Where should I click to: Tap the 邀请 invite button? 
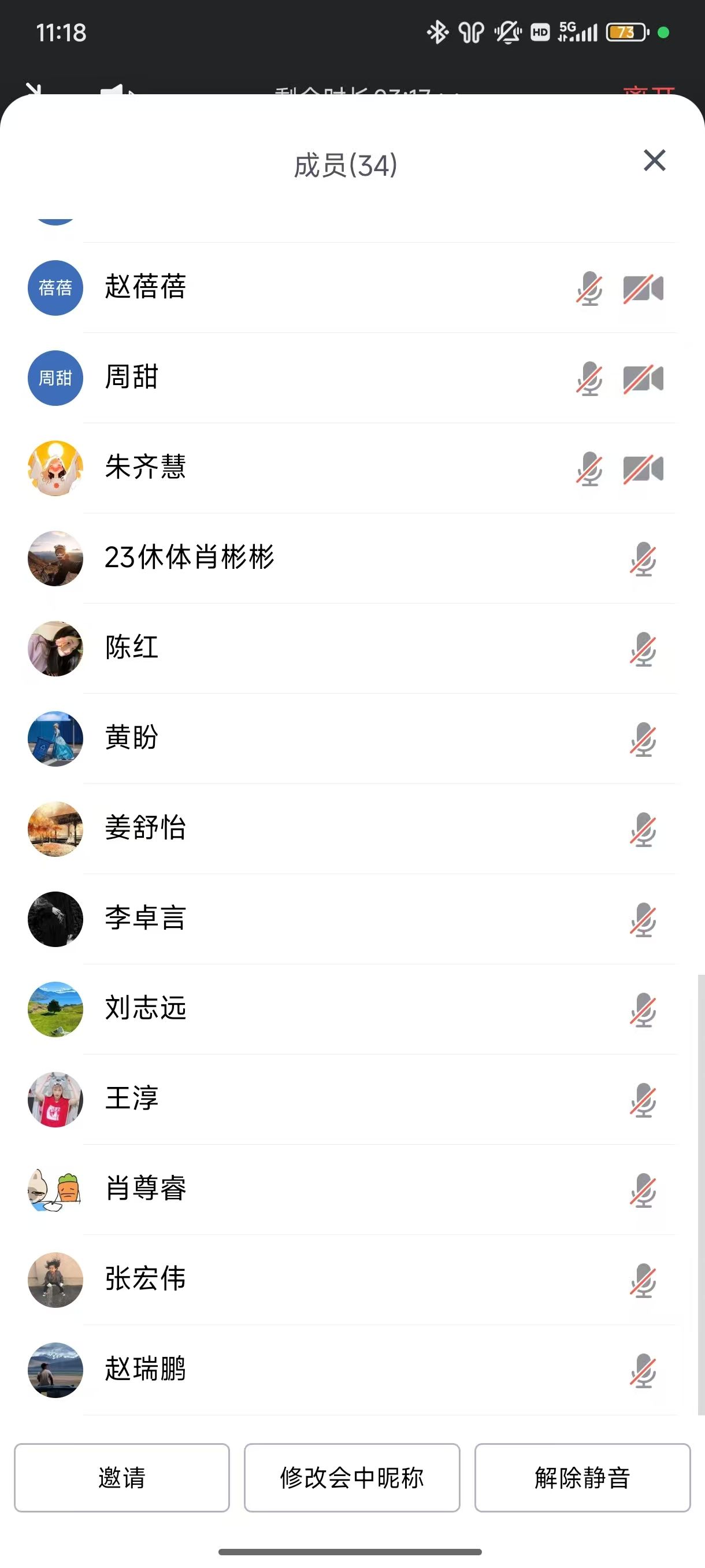(122, 1477)
